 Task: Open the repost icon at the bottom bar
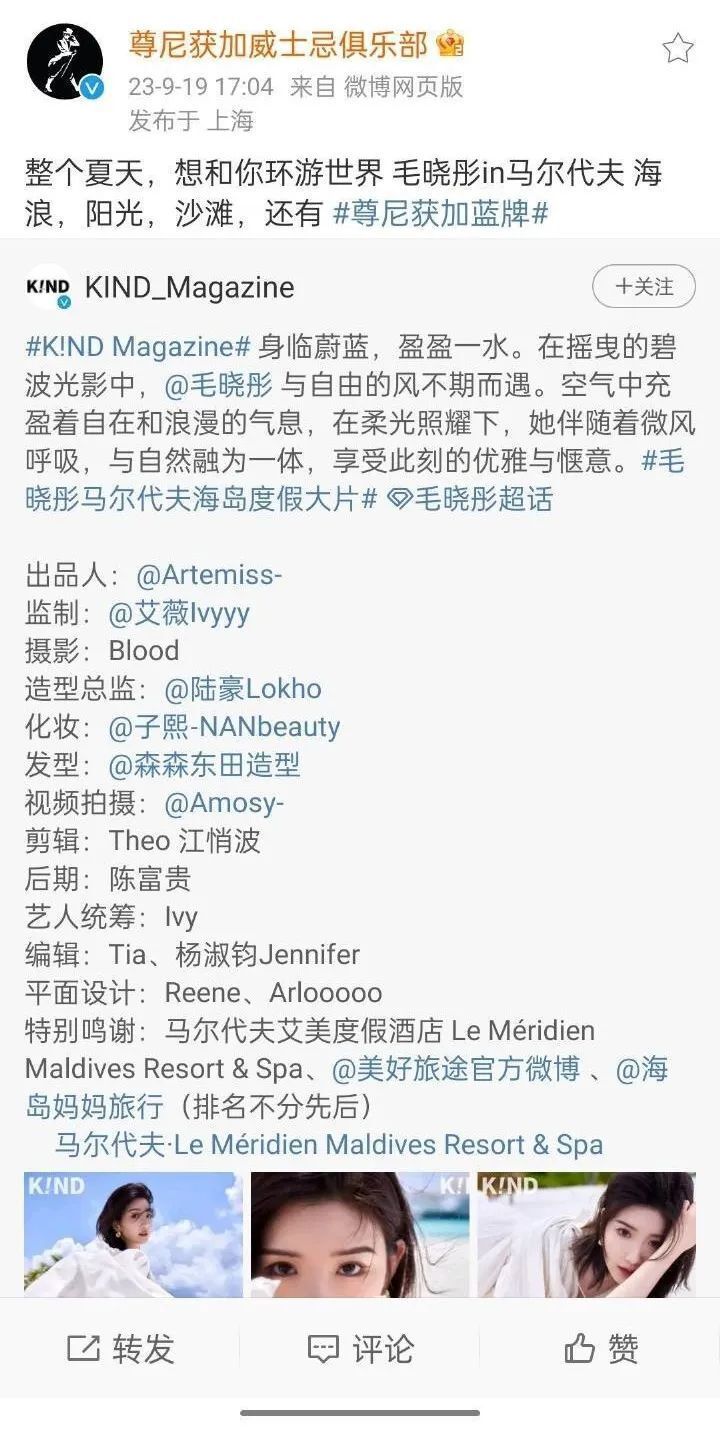click(x=82, y=1349)
